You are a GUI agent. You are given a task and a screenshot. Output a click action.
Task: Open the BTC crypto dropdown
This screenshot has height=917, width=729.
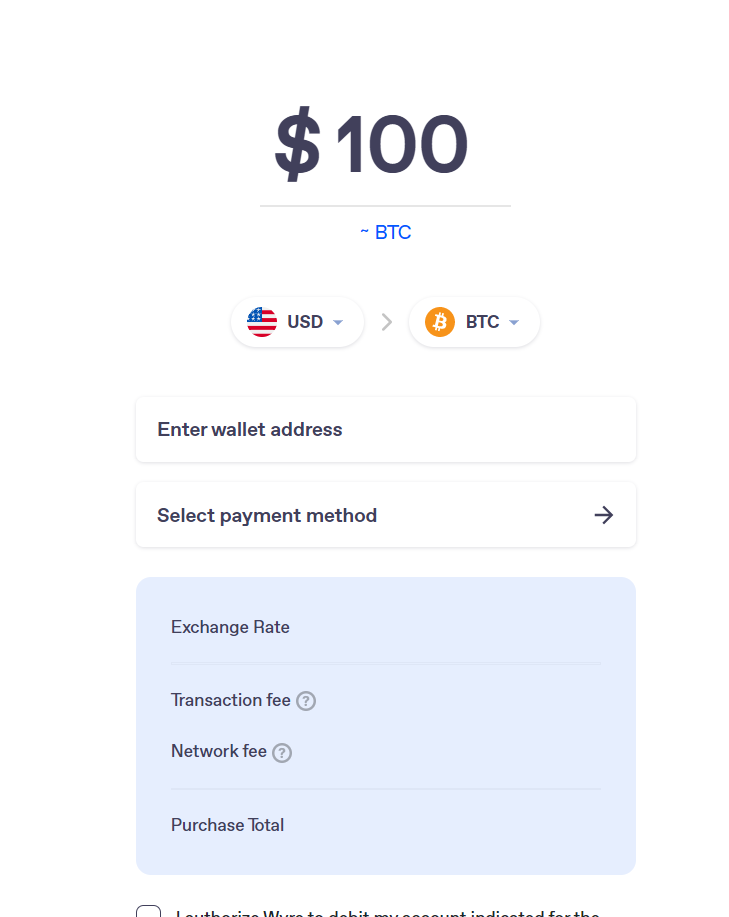pos(474,322)
